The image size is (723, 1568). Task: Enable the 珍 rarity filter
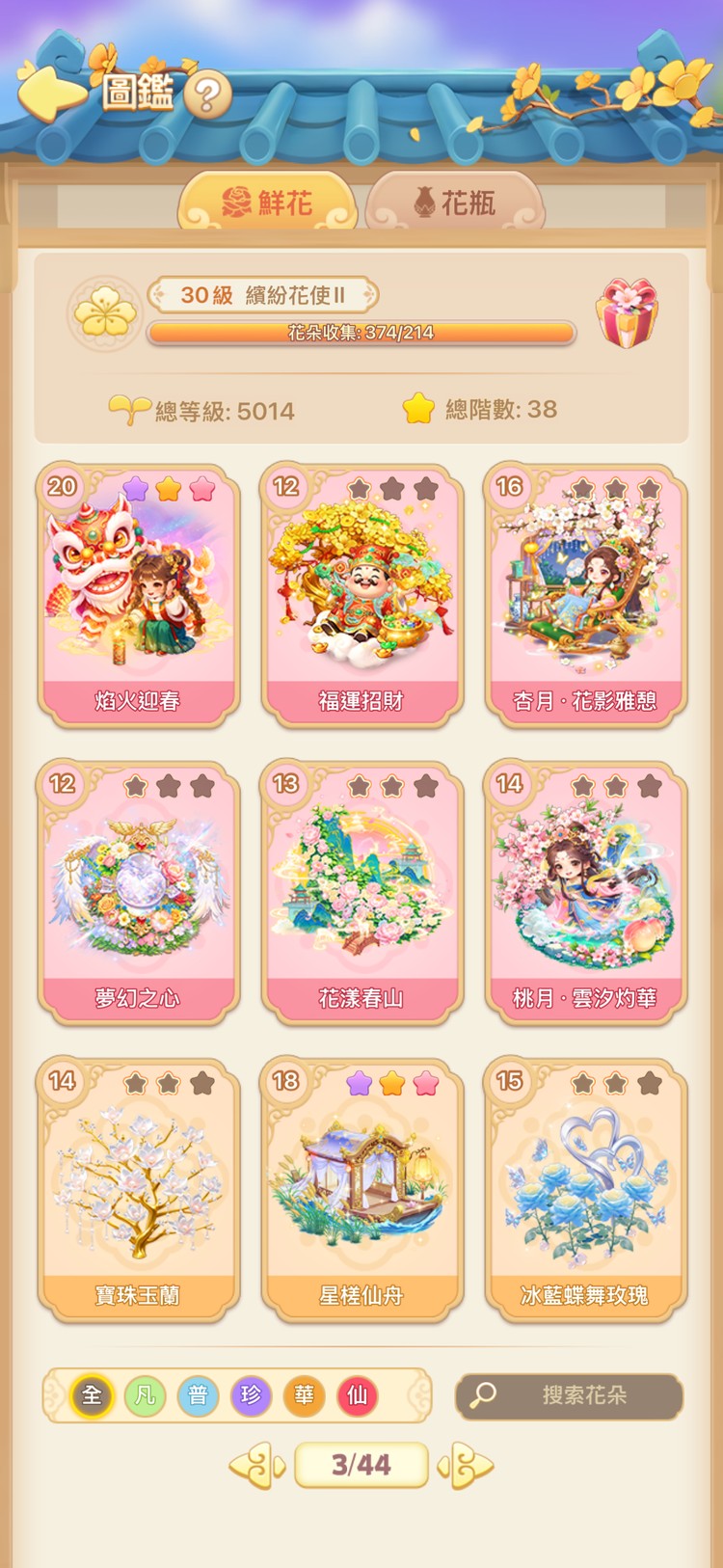[250, 1395]
